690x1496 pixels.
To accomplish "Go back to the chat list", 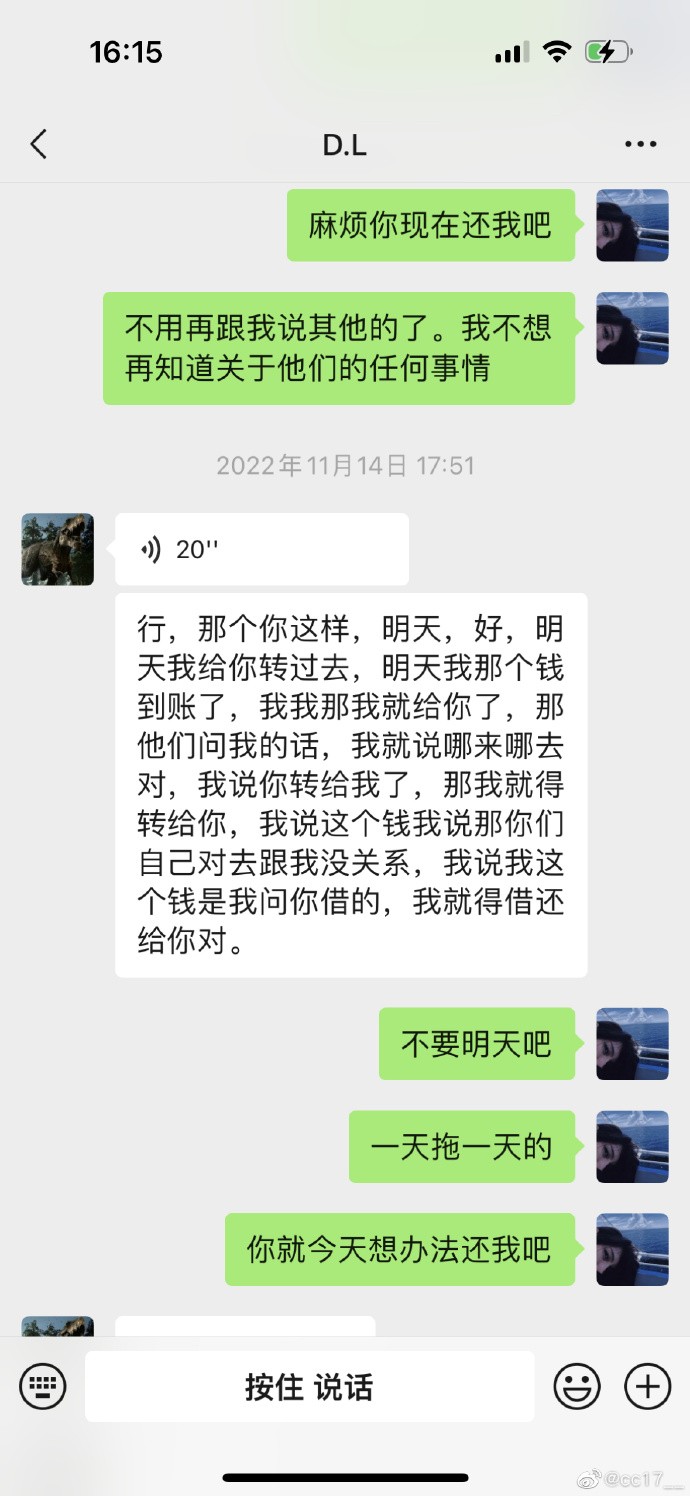I will click(39, 145).
